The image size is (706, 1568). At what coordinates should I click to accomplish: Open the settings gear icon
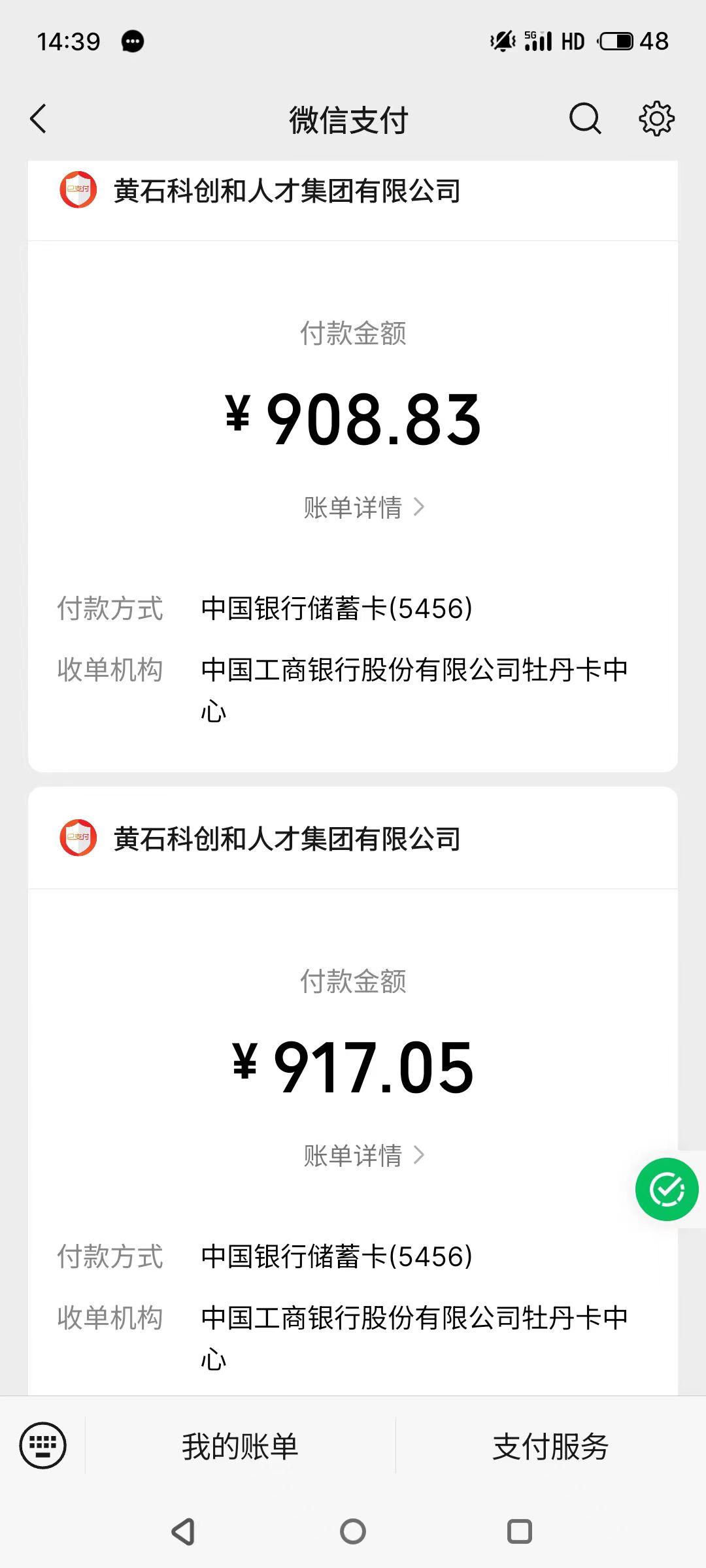(656, 119)
